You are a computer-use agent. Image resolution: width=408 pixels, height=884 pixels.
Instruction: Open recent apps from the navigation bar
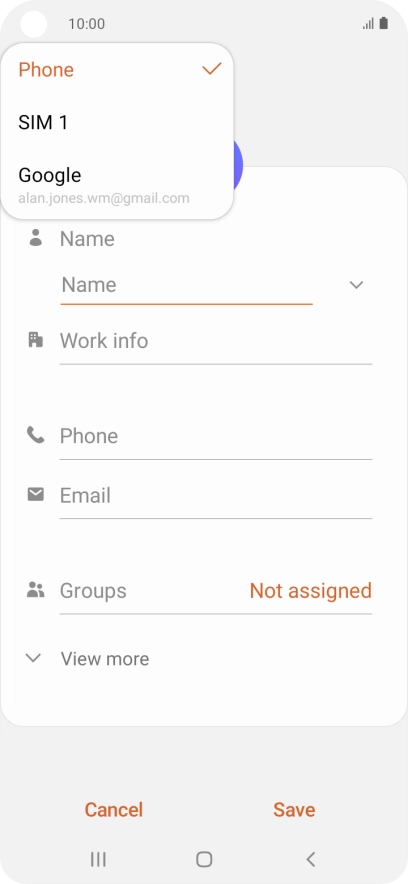pos(98,859)
